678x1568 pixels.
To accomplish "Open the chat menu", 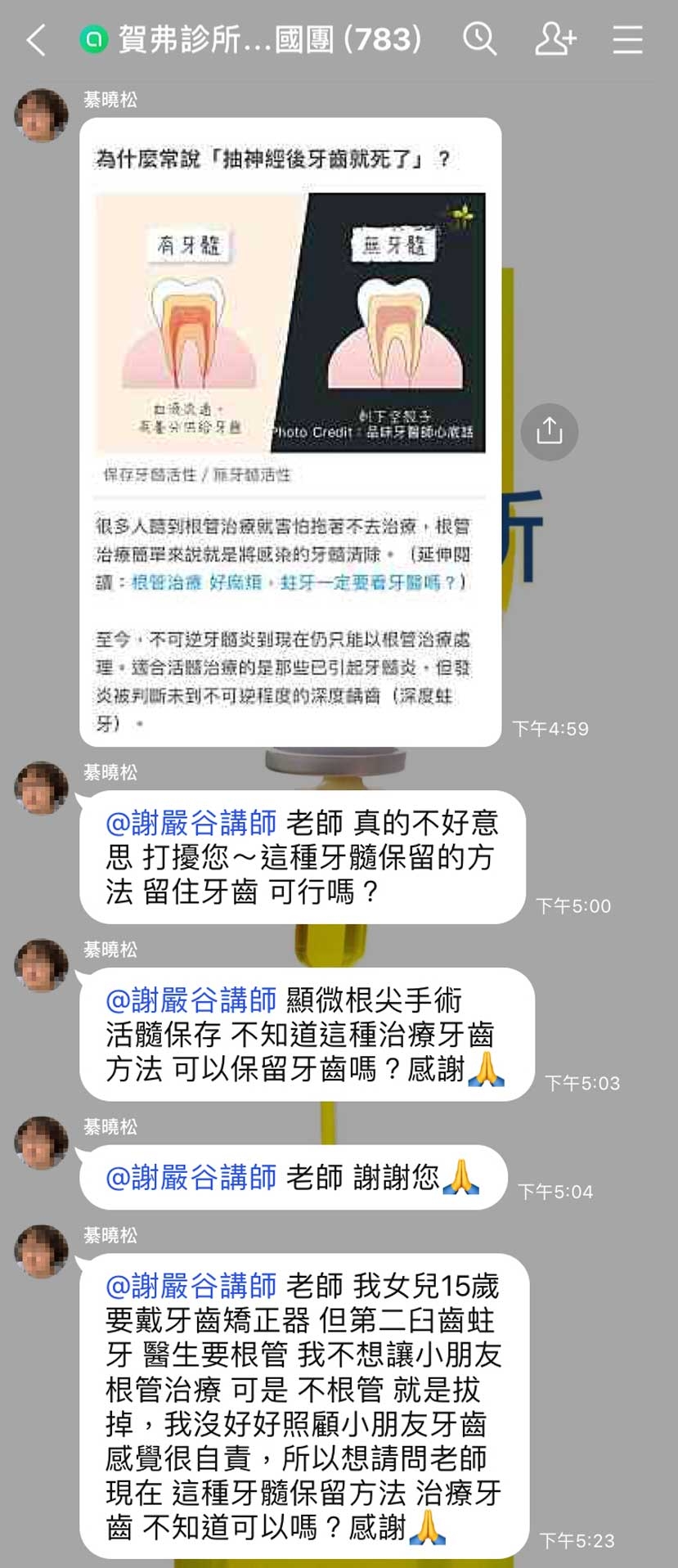I will point(627,39).
